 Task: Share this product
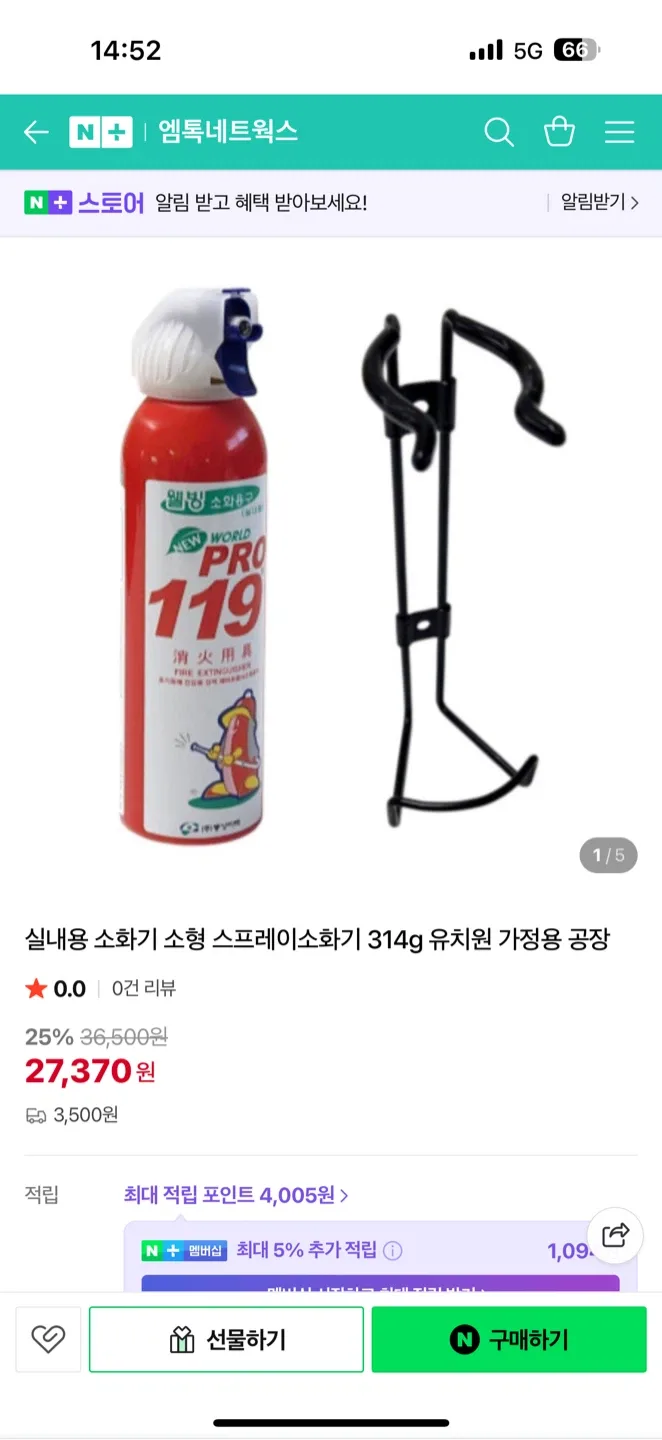click(x=614, y=1235)
